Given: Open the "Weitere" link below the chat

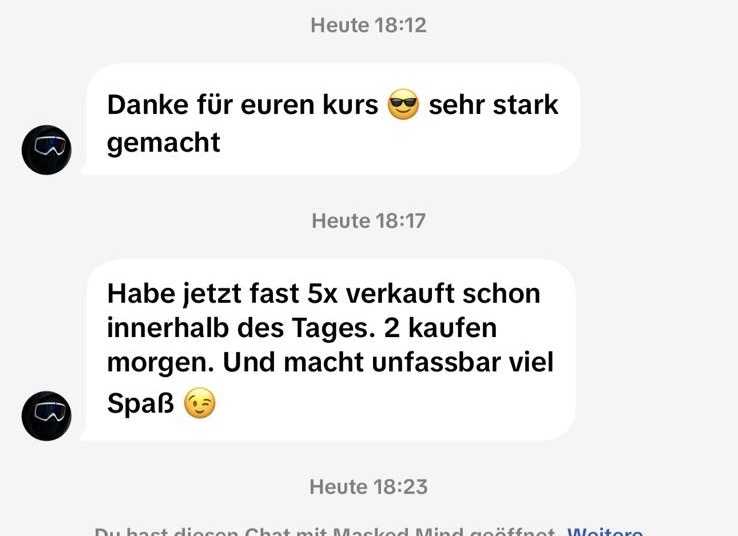Looking at the screenshot, I should (605, 530).
